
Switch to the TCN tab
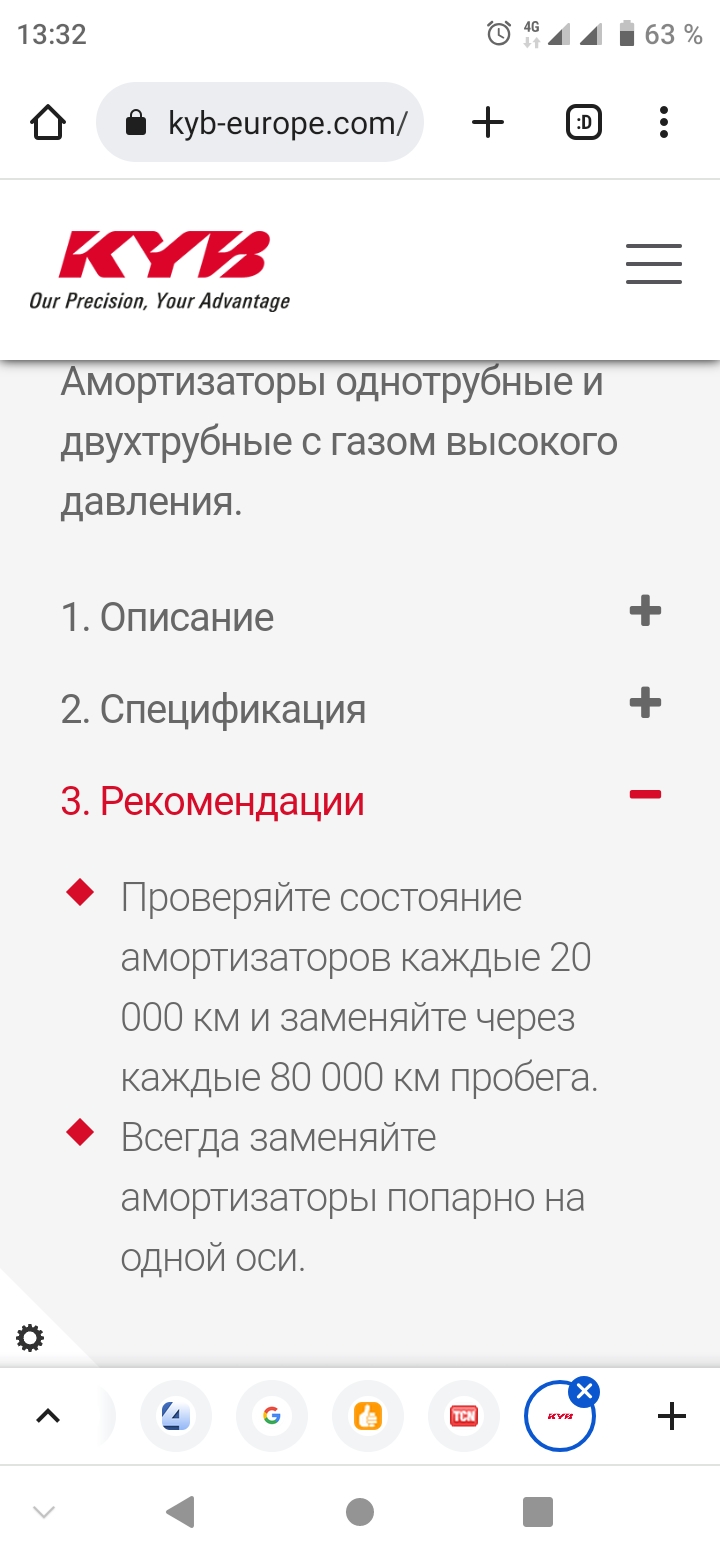click(x=463, y=1416)
